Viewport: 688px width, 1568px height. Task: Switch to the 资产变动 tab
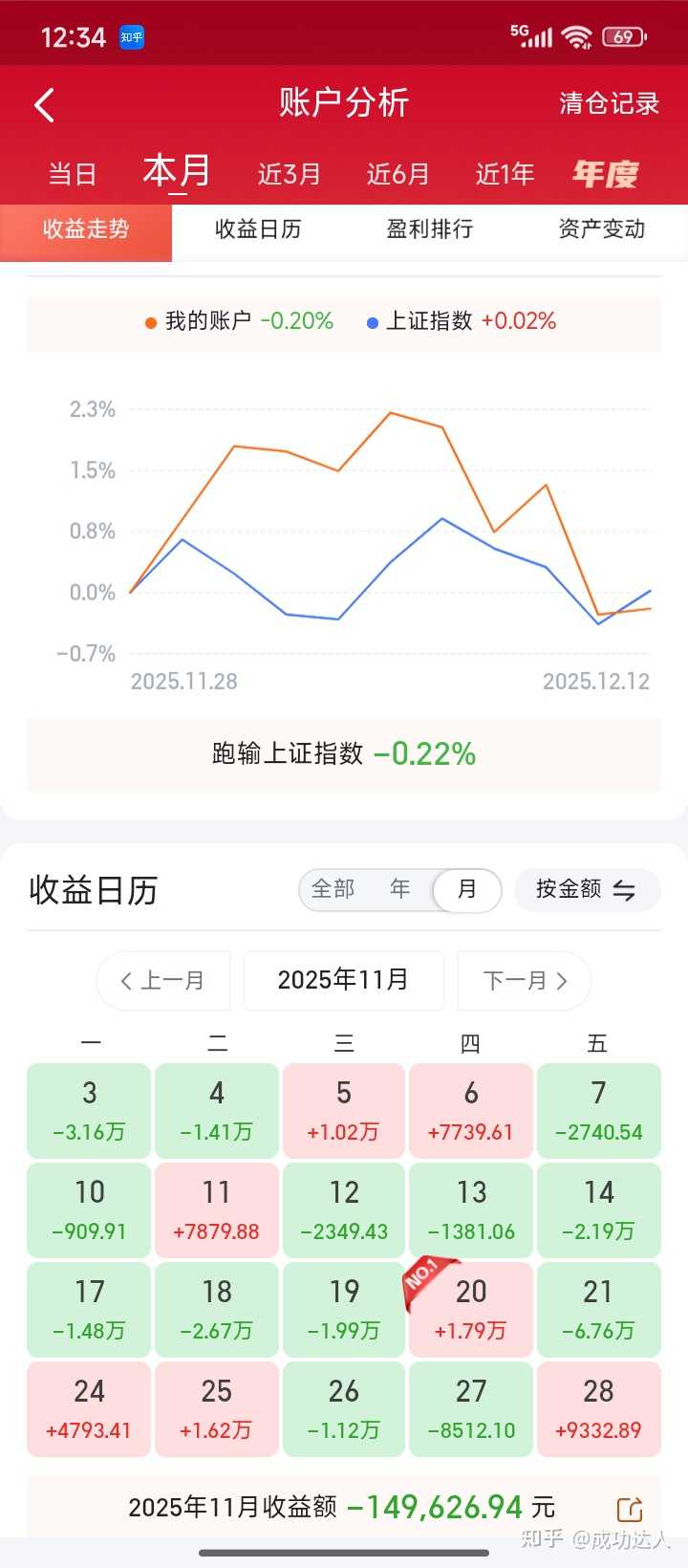[x=602, y=229]
